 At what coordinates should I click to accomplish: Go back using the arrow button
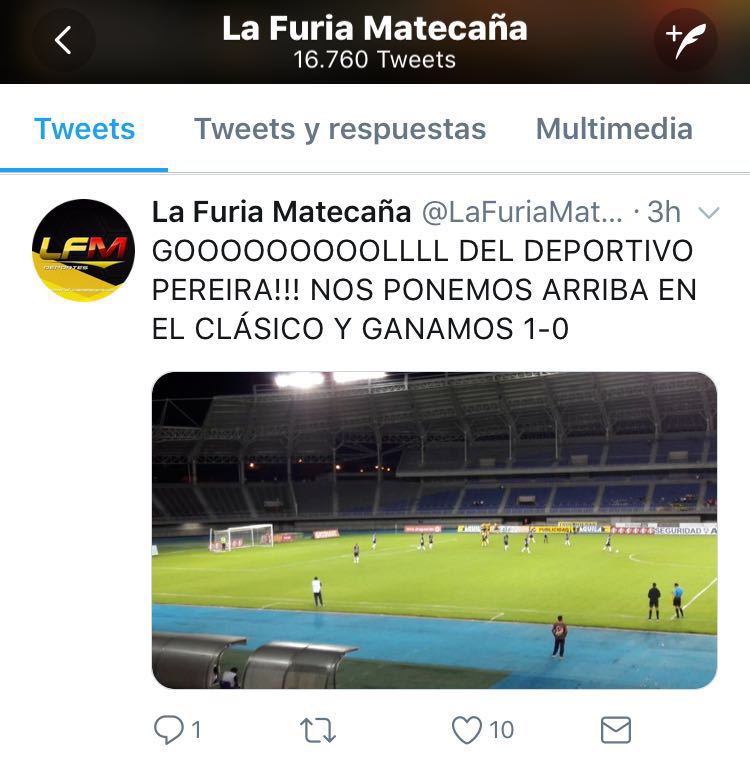pos(63,41)
